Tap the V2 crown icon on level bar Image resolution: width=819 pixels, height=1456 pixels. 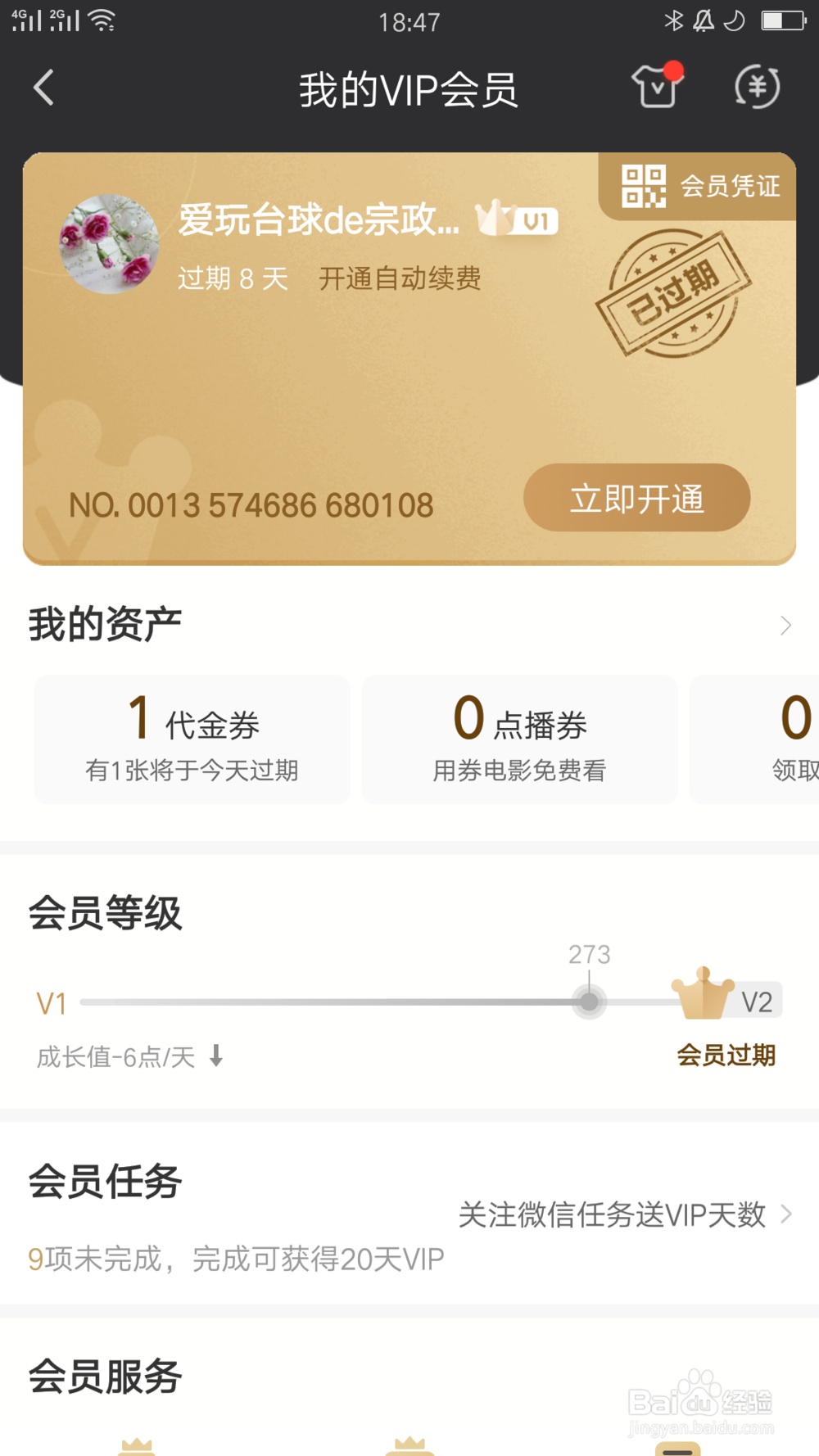(x=702, y=993)
